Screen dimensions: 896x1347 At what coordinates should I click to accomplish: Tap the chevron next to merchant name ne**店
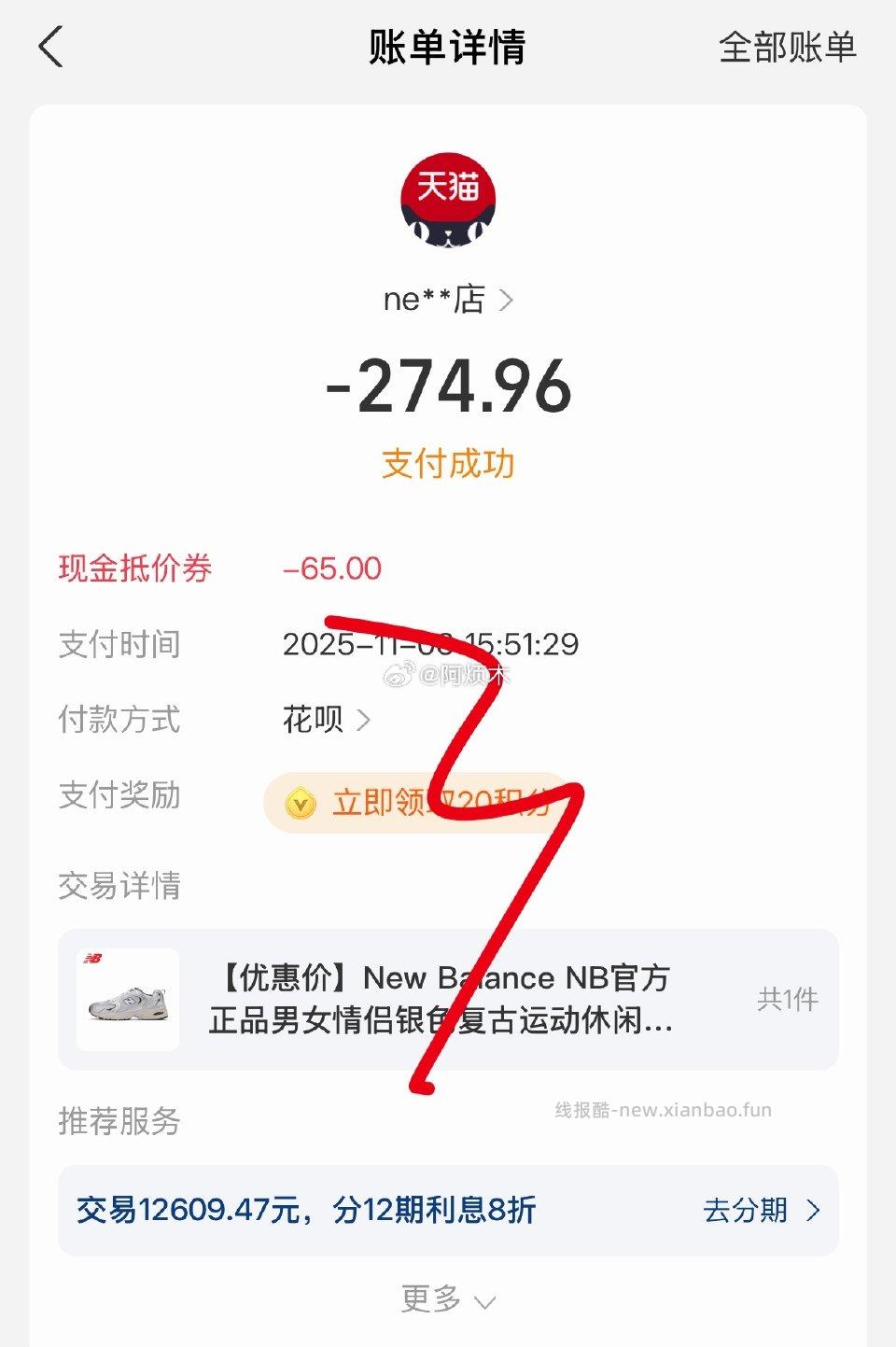click(x=509, y=299)
